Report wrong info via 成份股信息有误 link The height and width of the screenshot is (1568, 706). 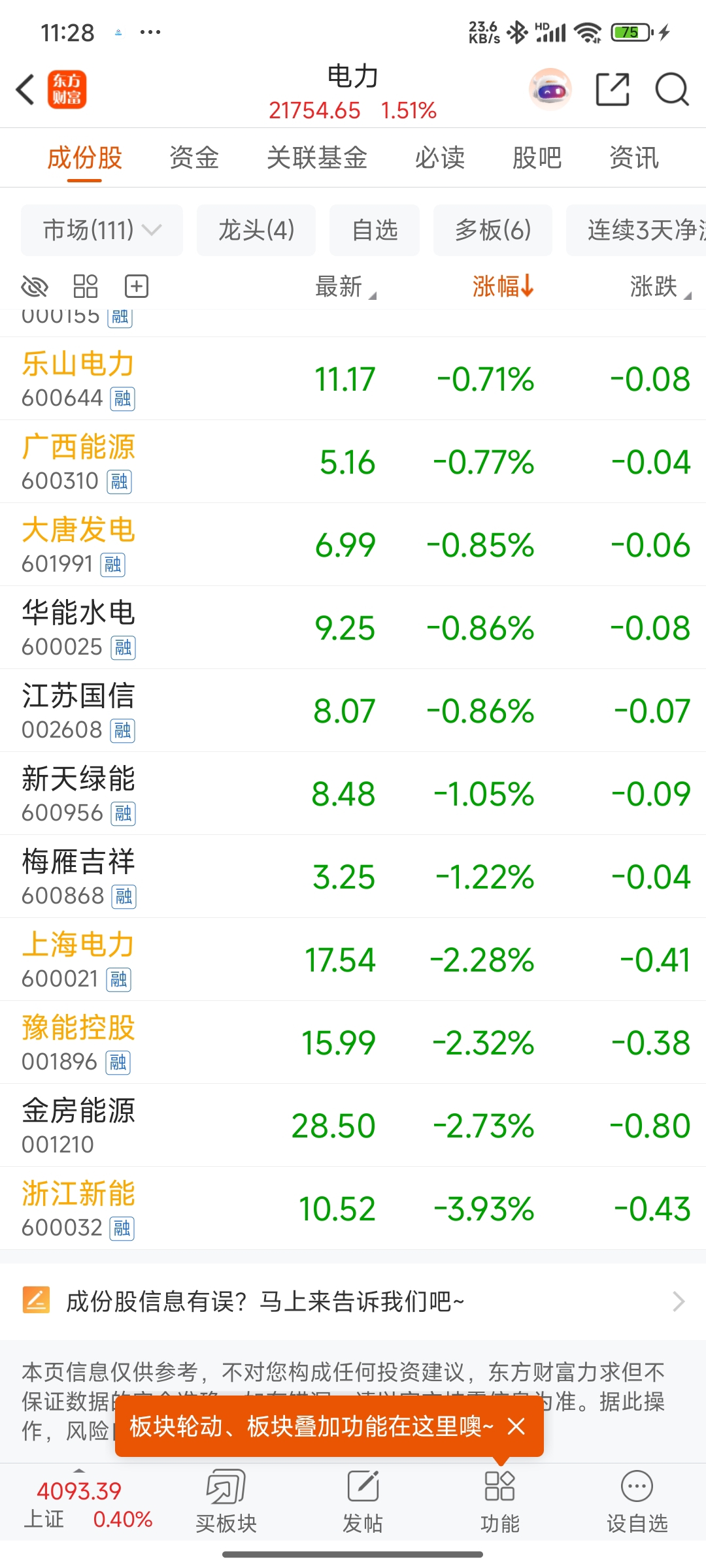[353, 1301]
